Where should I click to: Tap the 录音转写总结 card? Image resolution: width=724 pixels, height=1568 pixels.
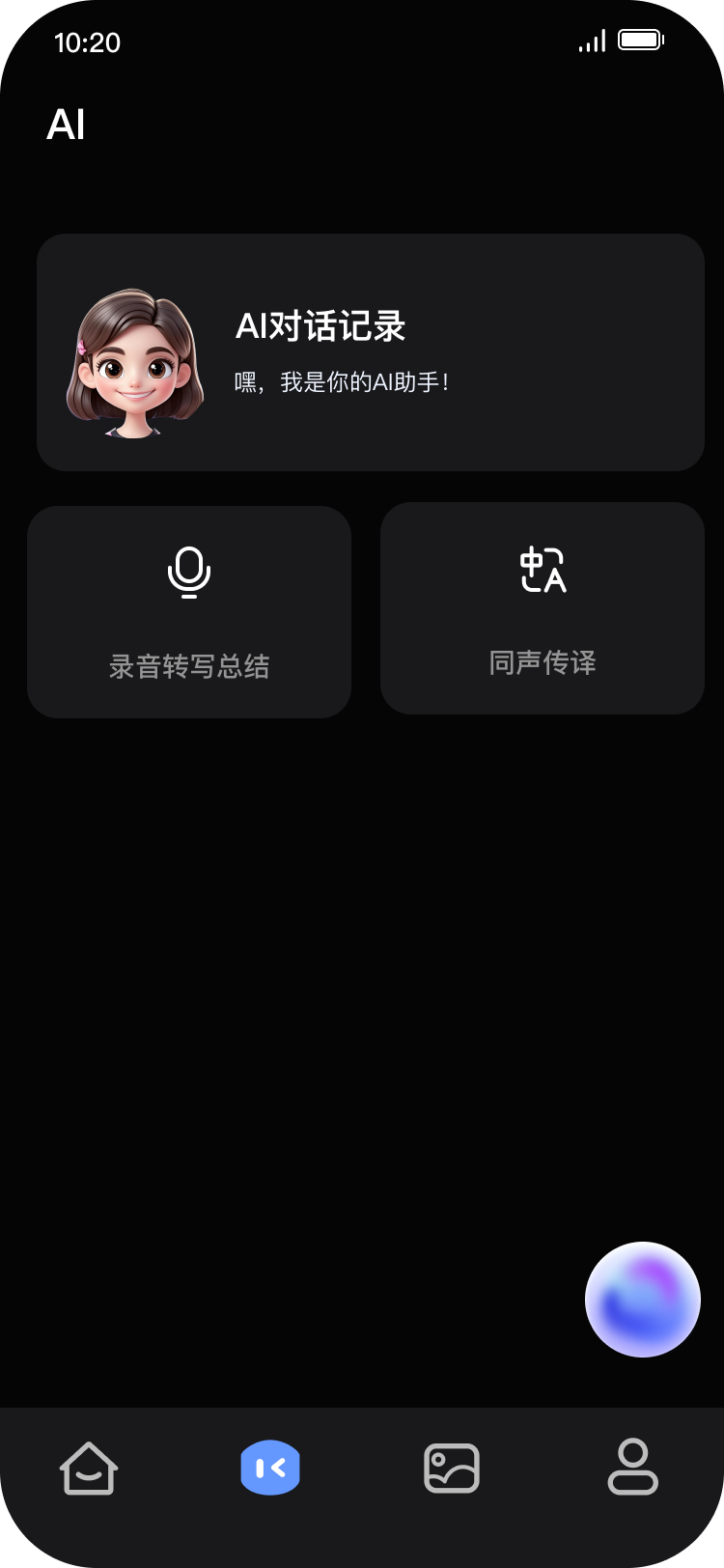pyautogui.click(x=189, y=611)
